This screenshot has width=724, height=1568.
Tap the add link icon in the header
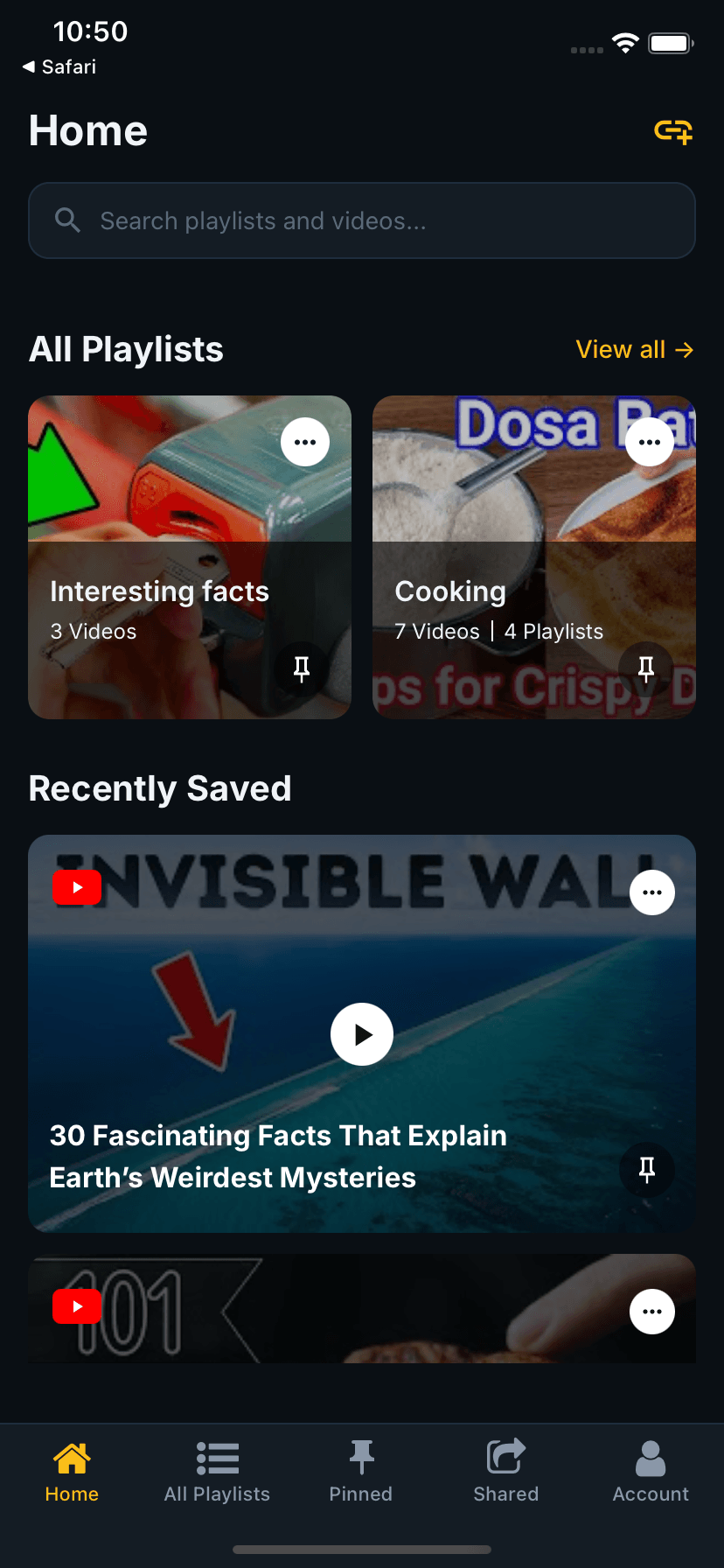(x=673, y=132)
